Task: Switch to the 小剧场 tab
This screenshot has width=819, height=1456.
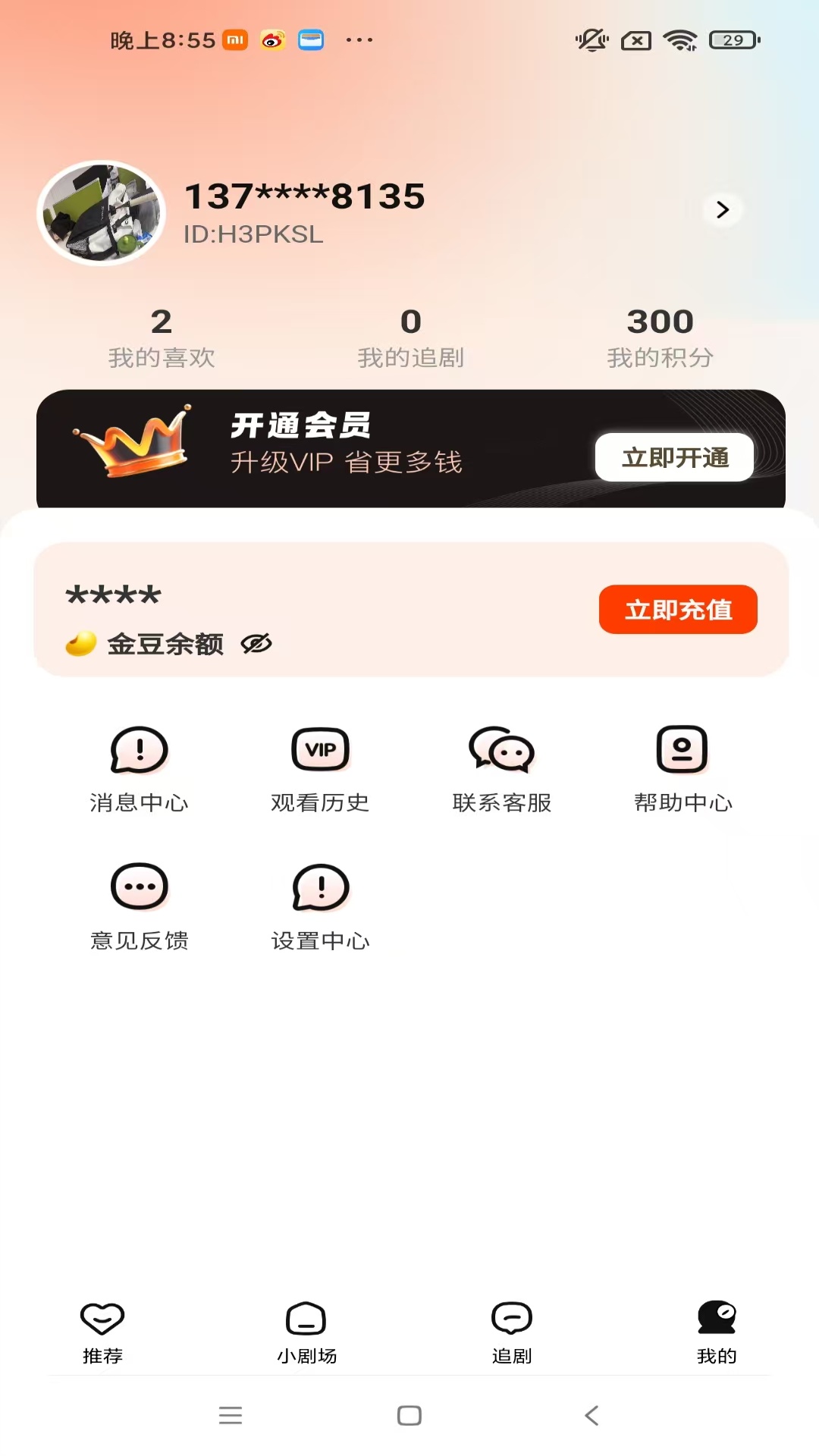Action: pyautogui.click(x=307, y=1331)
